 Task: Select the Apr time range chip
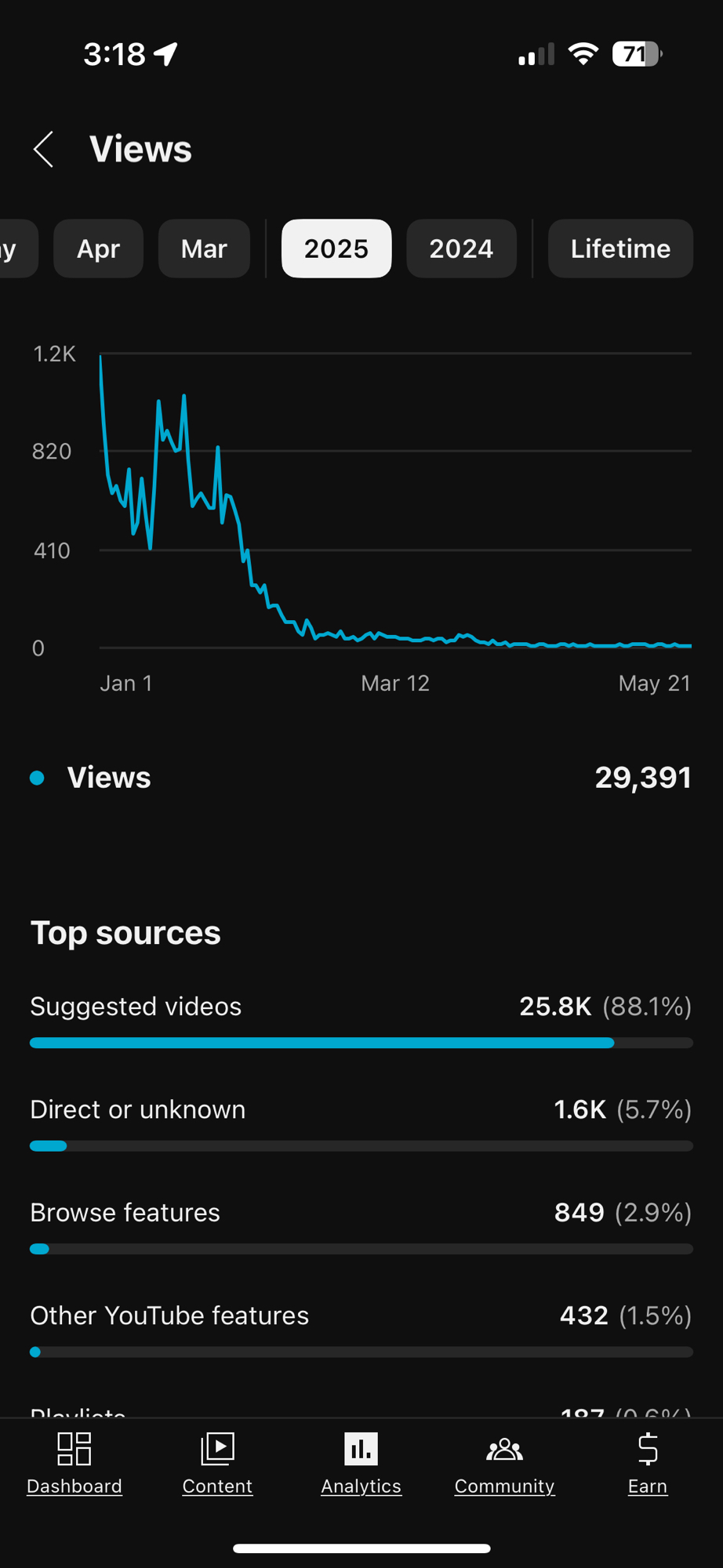pos(98,249)
